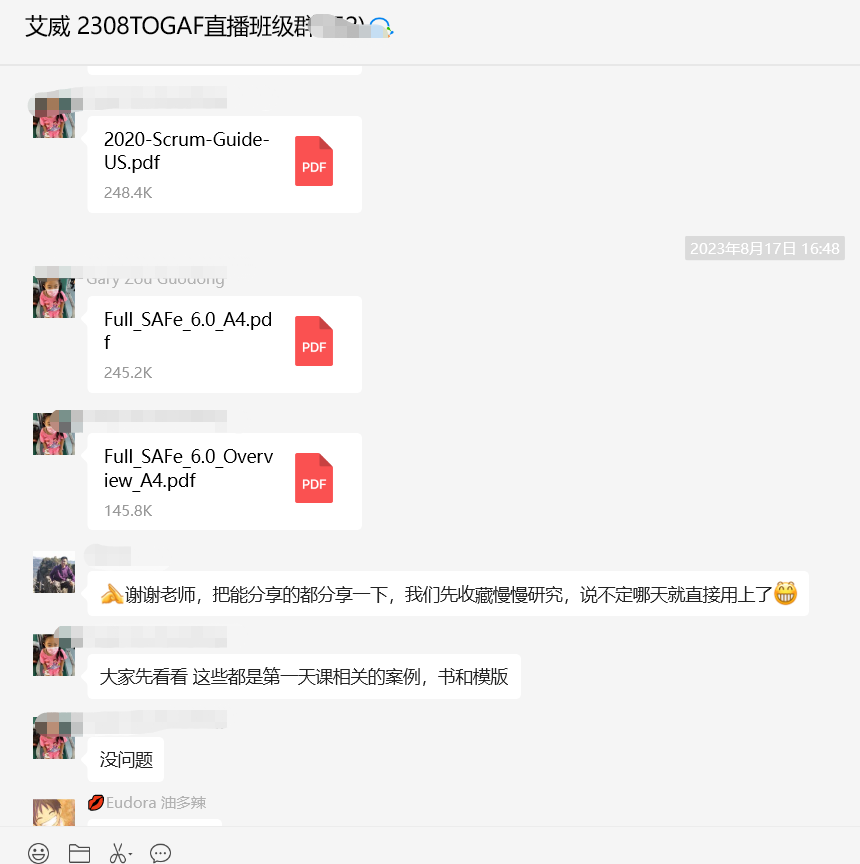Open chat history via the message bubble icon
This screenshot has height=864, width=860.
(x=159, y=853)
